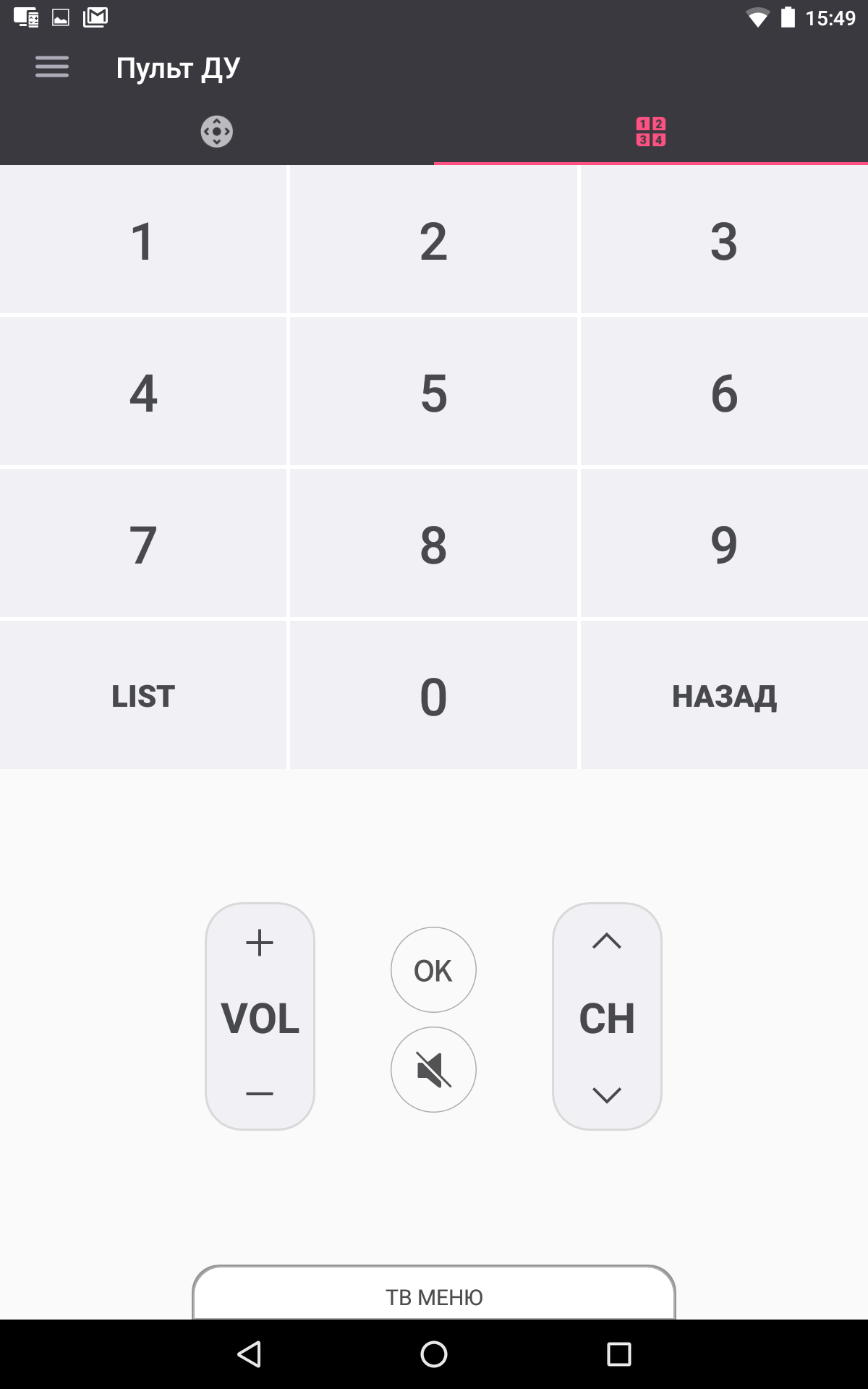Tap digit 1 on the keypad

[143, 241]
